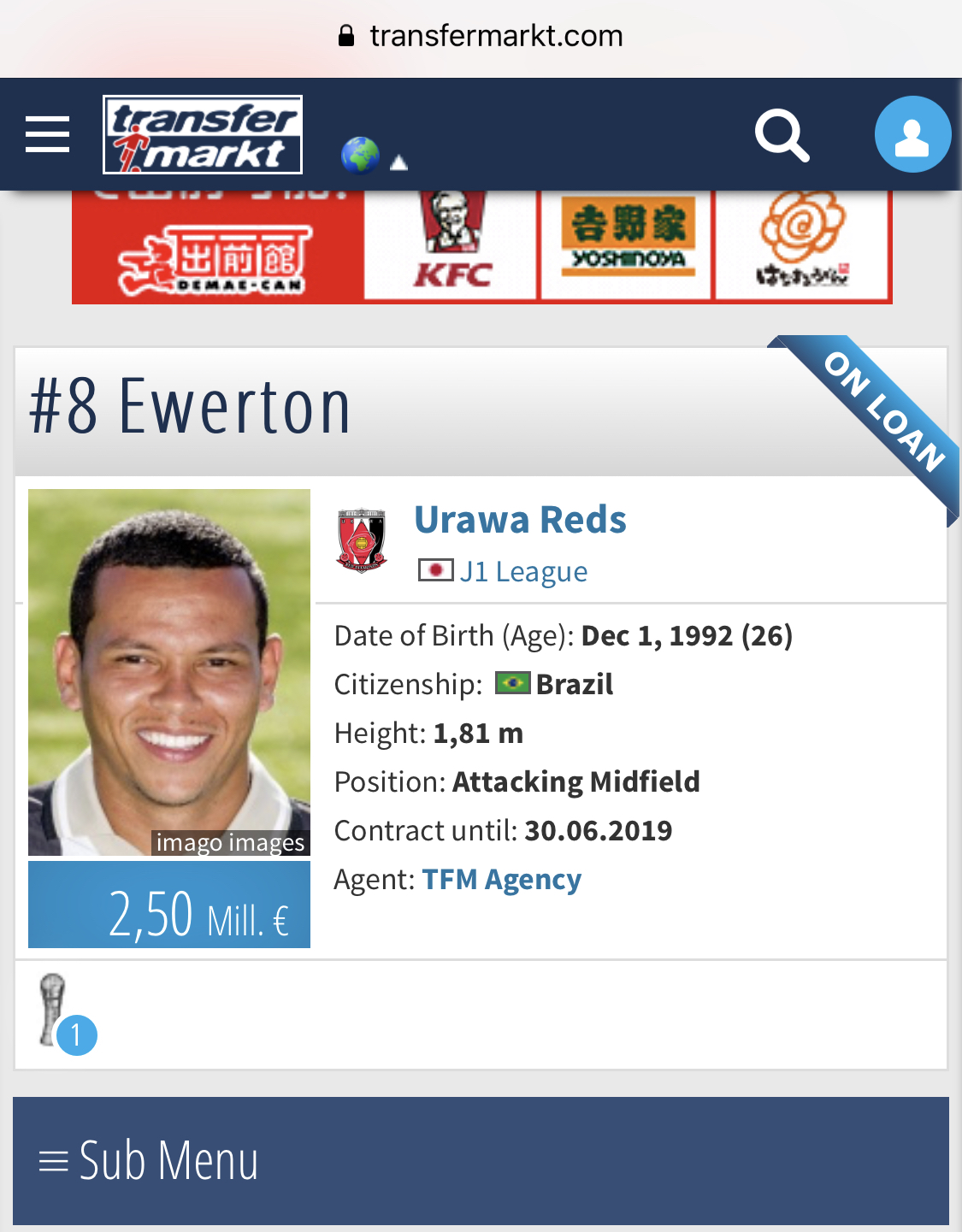
Task: Open the search magnifier
Action: point(782,135)
